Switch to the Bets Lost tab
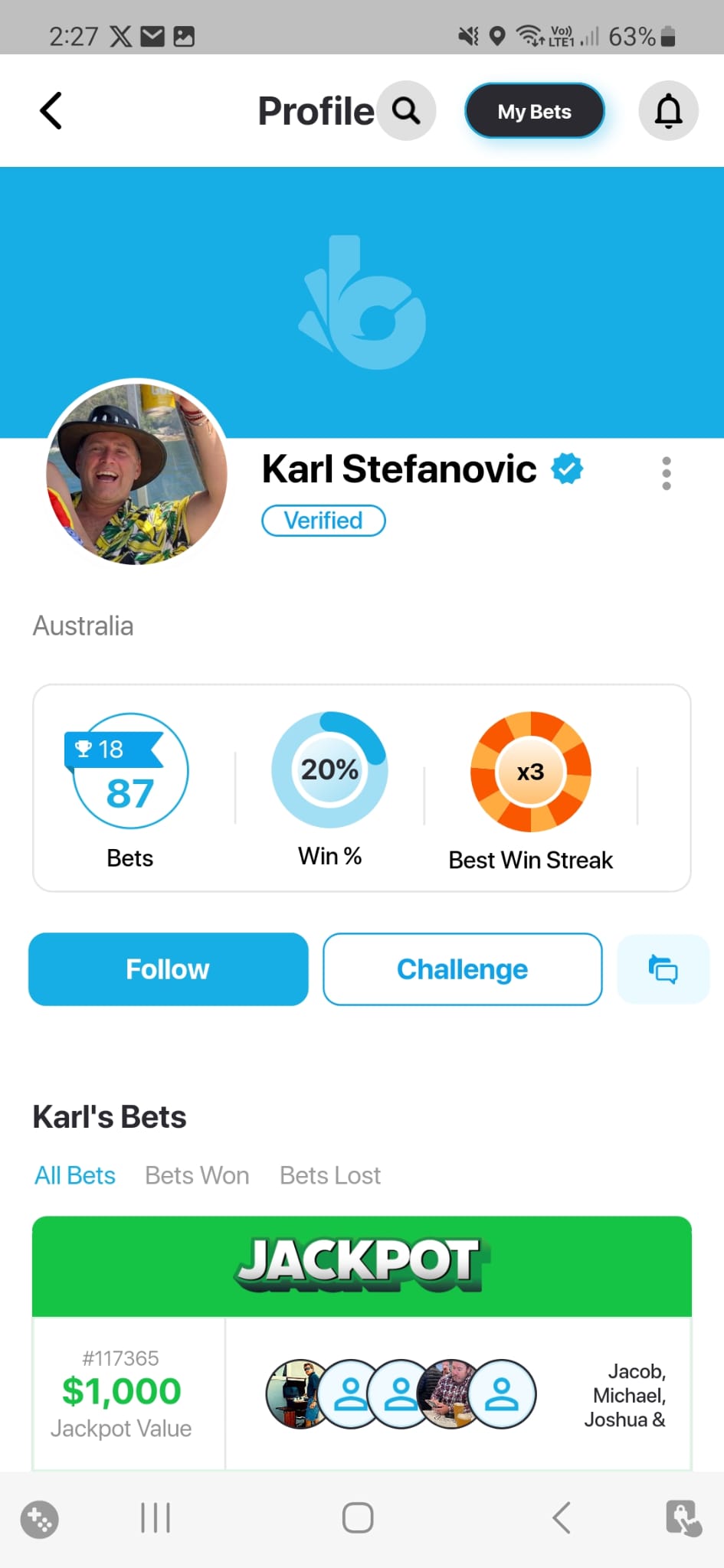This screenshot has width=724, height=1568. [x=330, y=1175]
